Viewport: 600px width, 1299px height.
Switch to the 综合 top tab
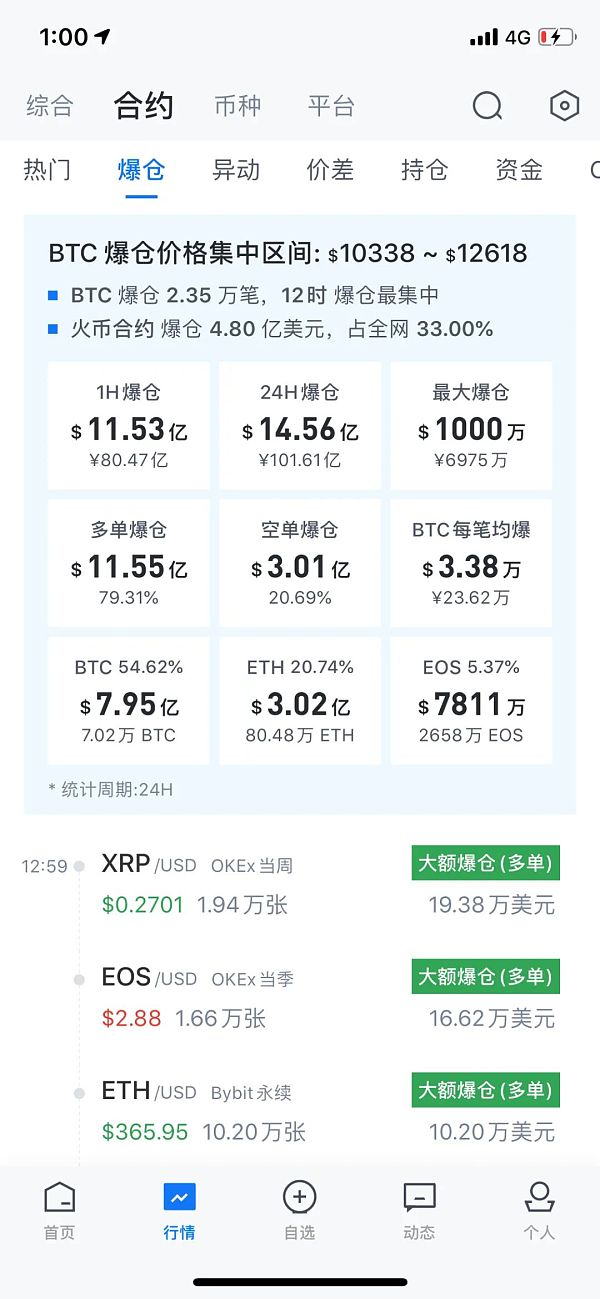point(50,106)
